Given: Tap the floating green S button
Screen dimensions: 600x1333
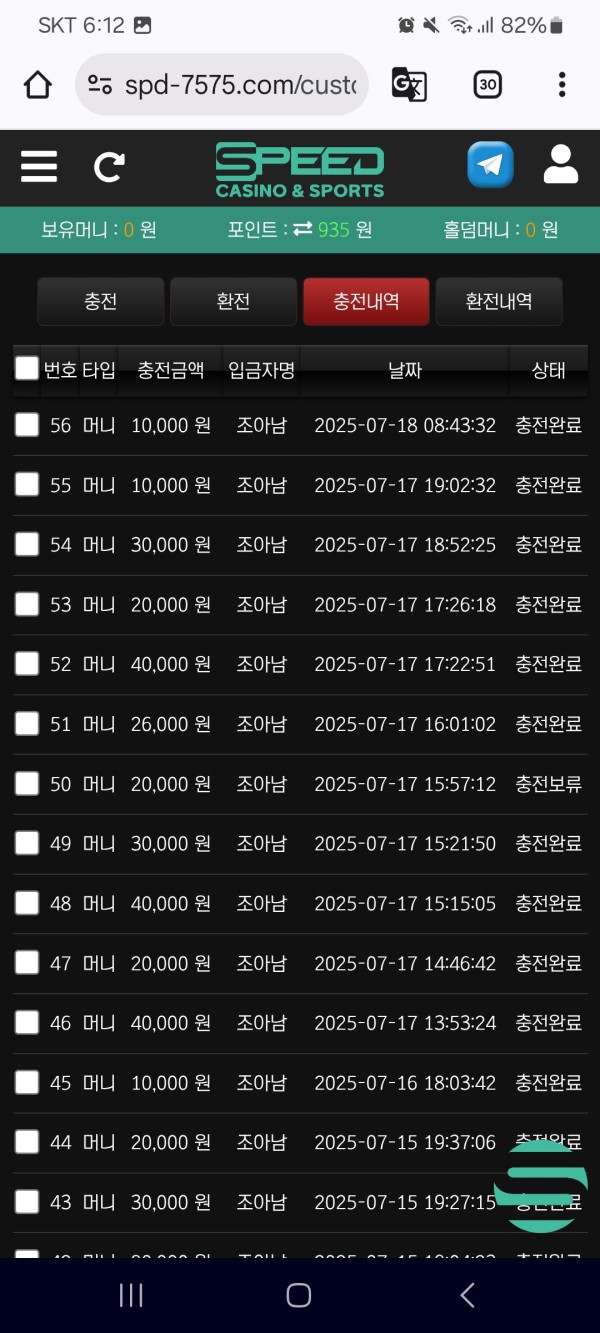Looking at the screenshot, I should point(541,1185).
